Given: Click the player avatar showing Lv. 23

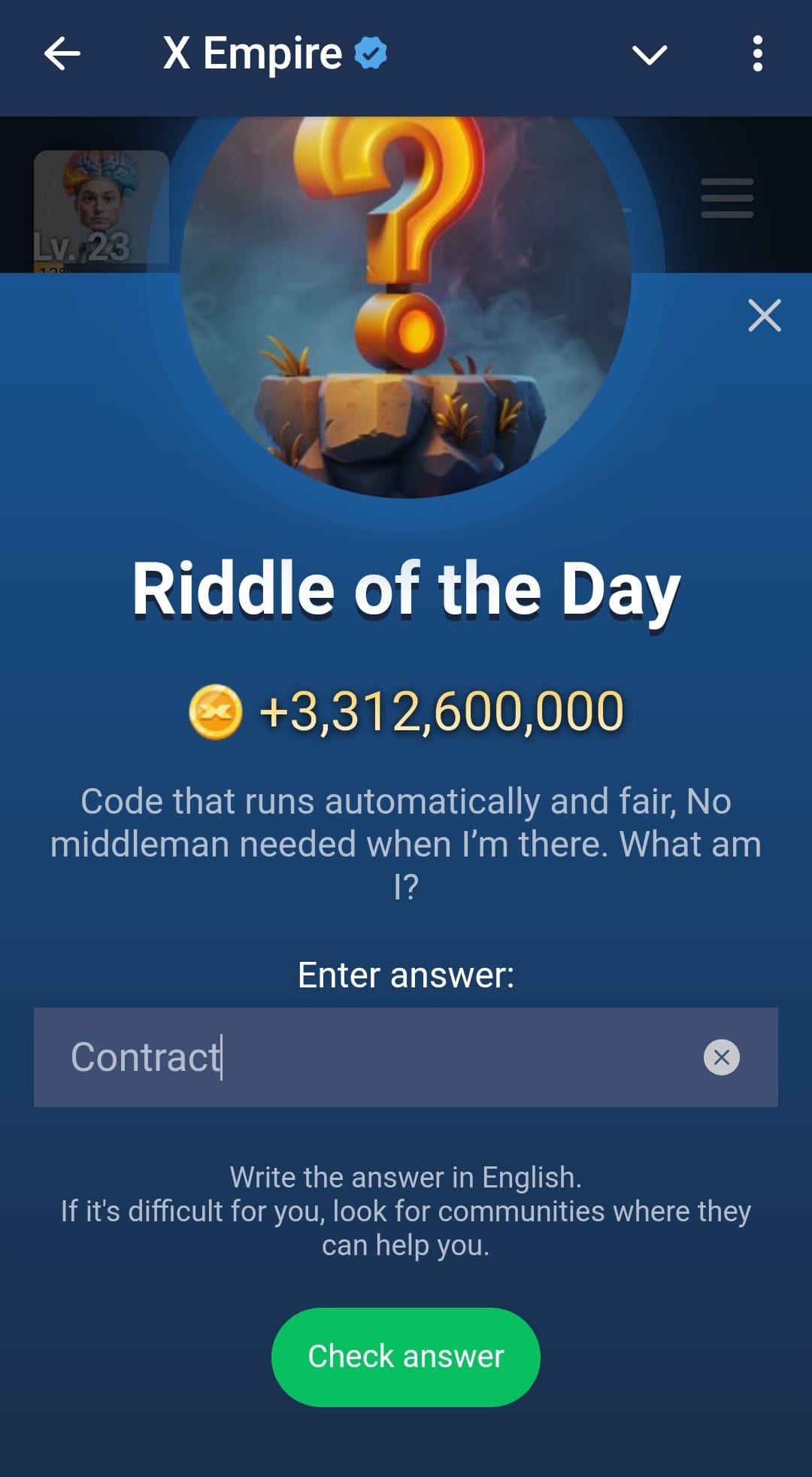Looking at the screenshot, I should (100, 203).
